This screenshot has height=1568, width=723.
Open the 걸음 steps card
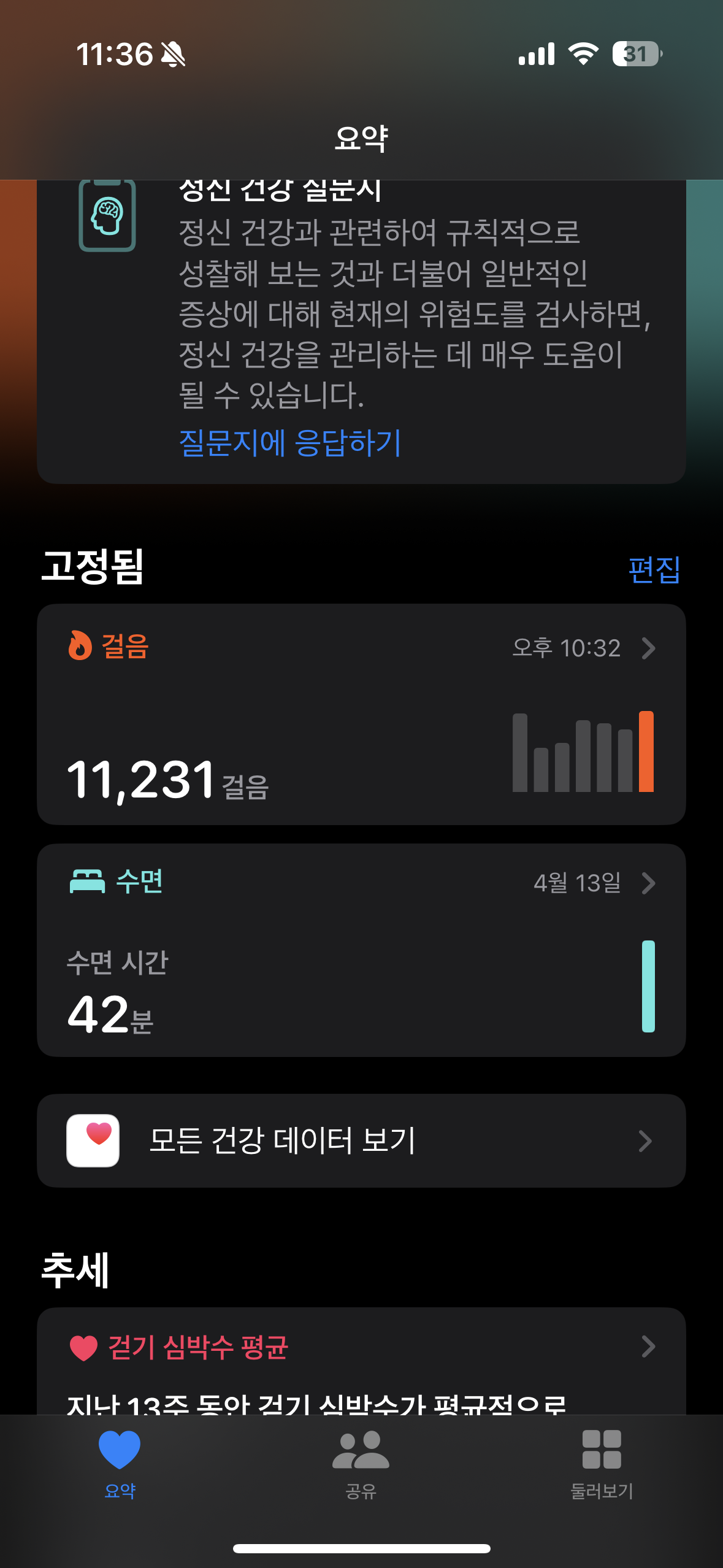[361, 714]
